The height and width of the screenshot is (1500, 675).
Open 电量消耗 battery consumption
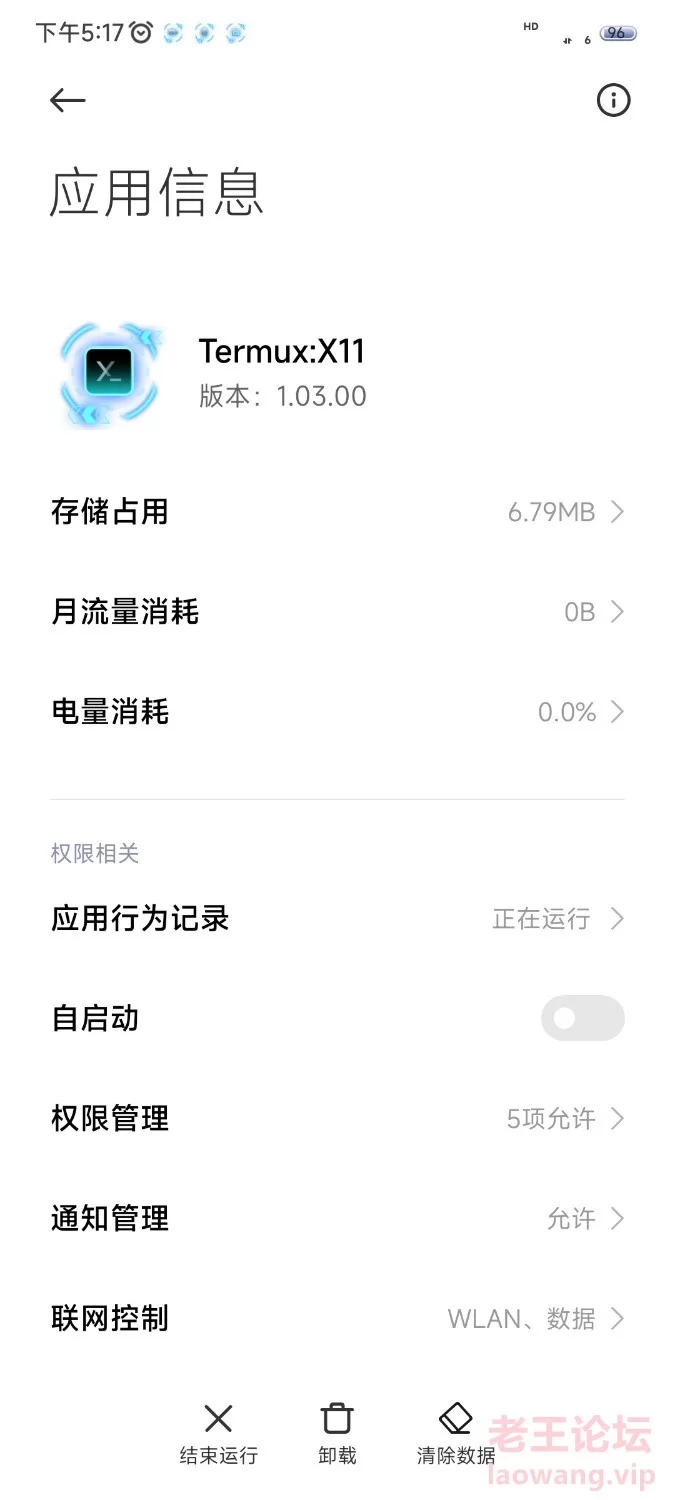(337, 712)
